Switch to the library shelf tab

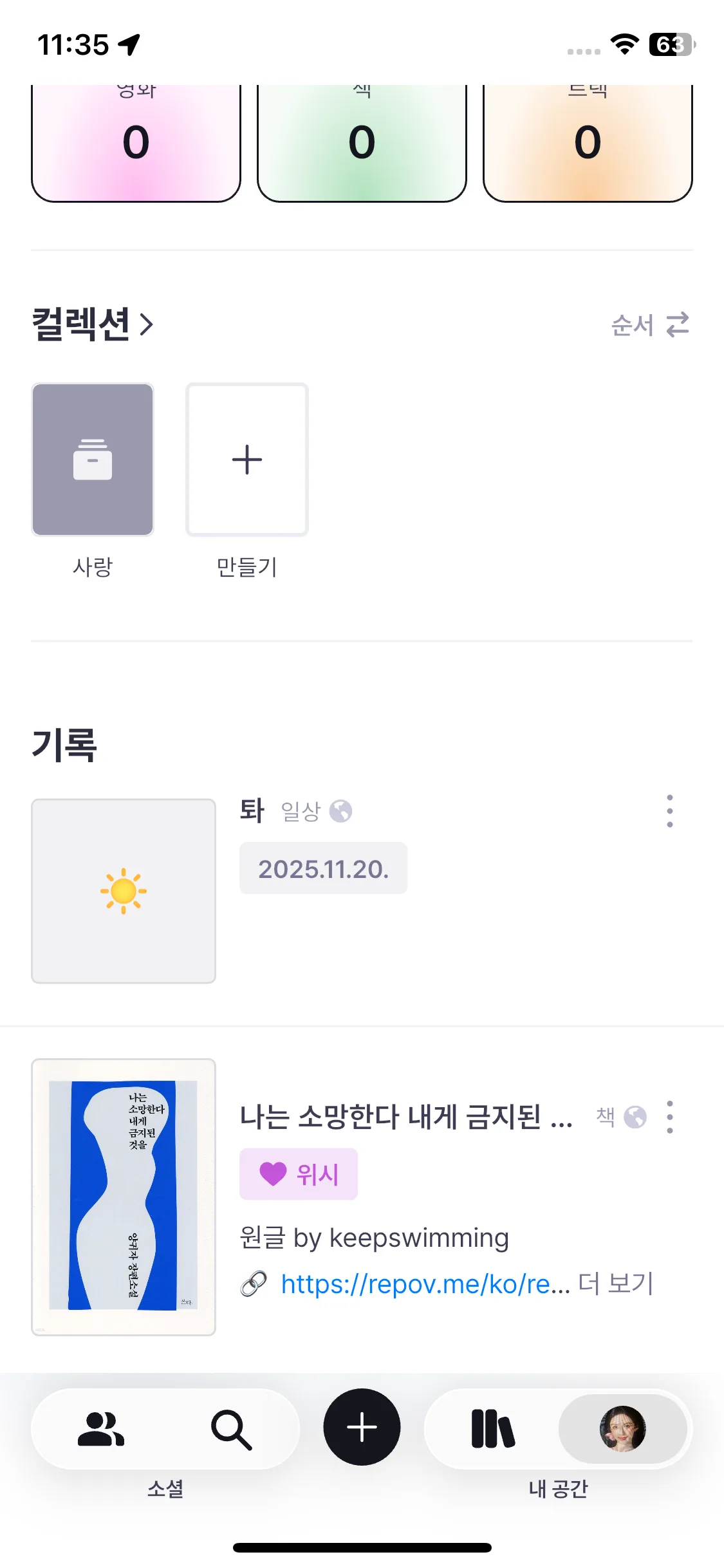coord(493,1429)
